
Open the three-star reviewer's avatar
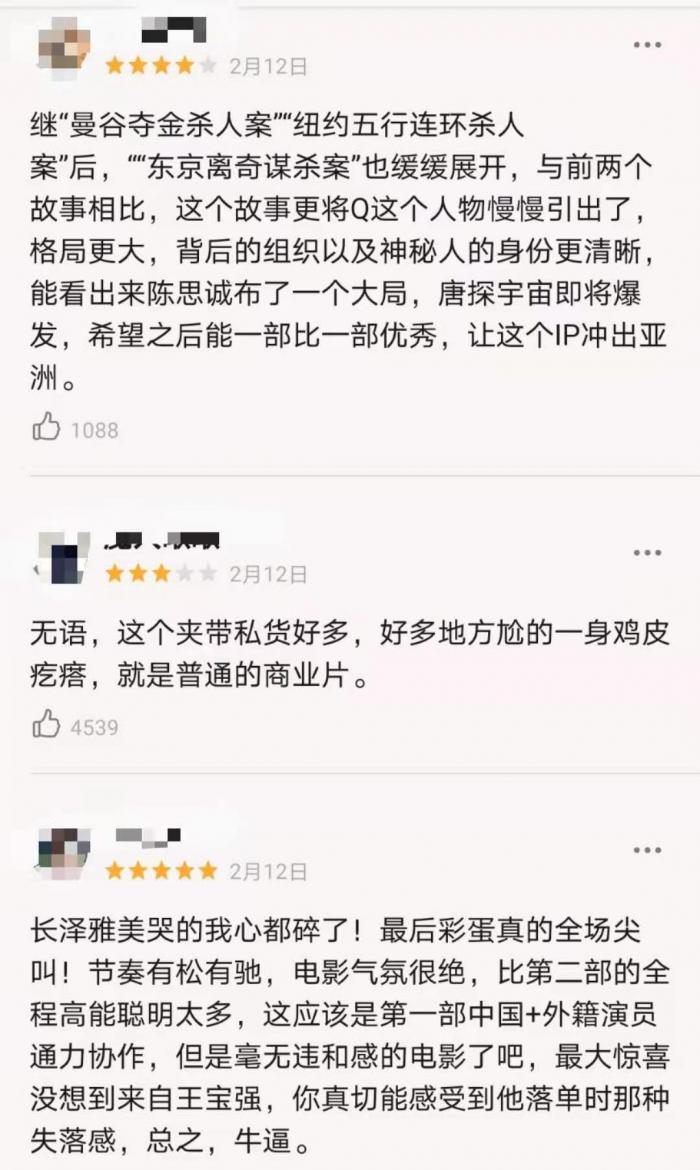64,557
